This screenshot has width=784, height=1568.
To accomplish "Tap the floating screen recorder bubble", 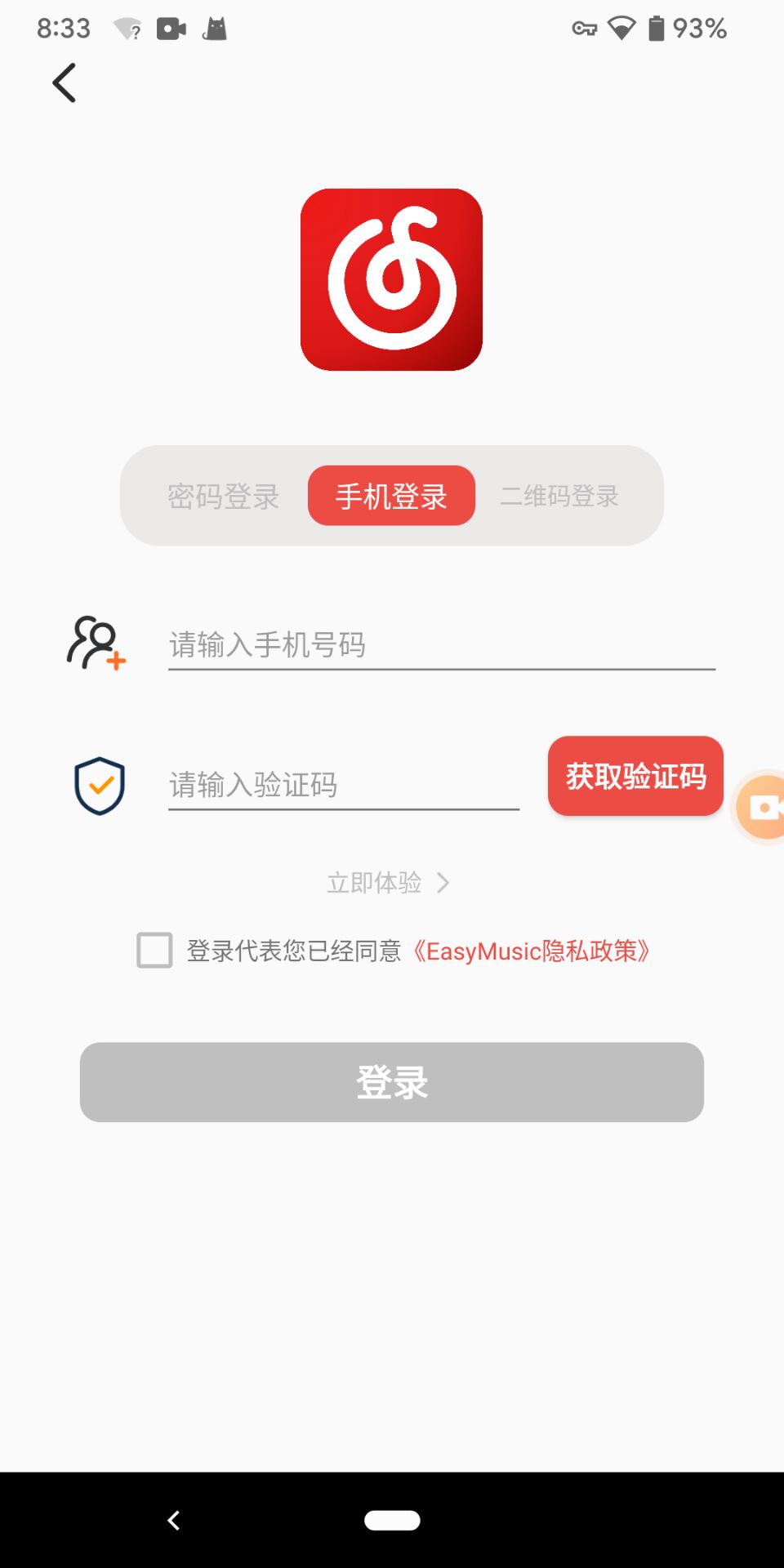I will click(759, 807).
